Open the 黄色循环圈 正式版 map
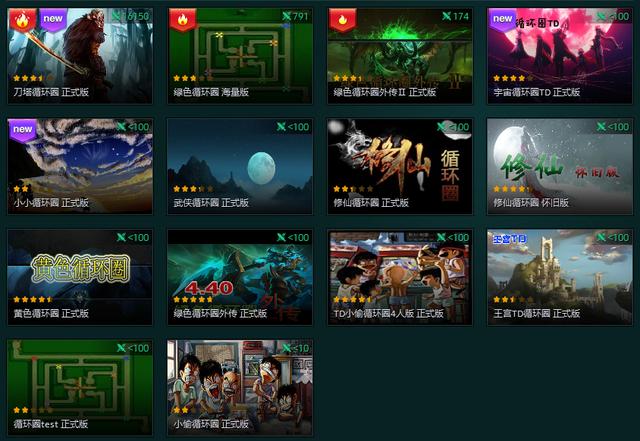Image resolution: width=640 pixels, height=441 pixels. click(x=80, y=274)
